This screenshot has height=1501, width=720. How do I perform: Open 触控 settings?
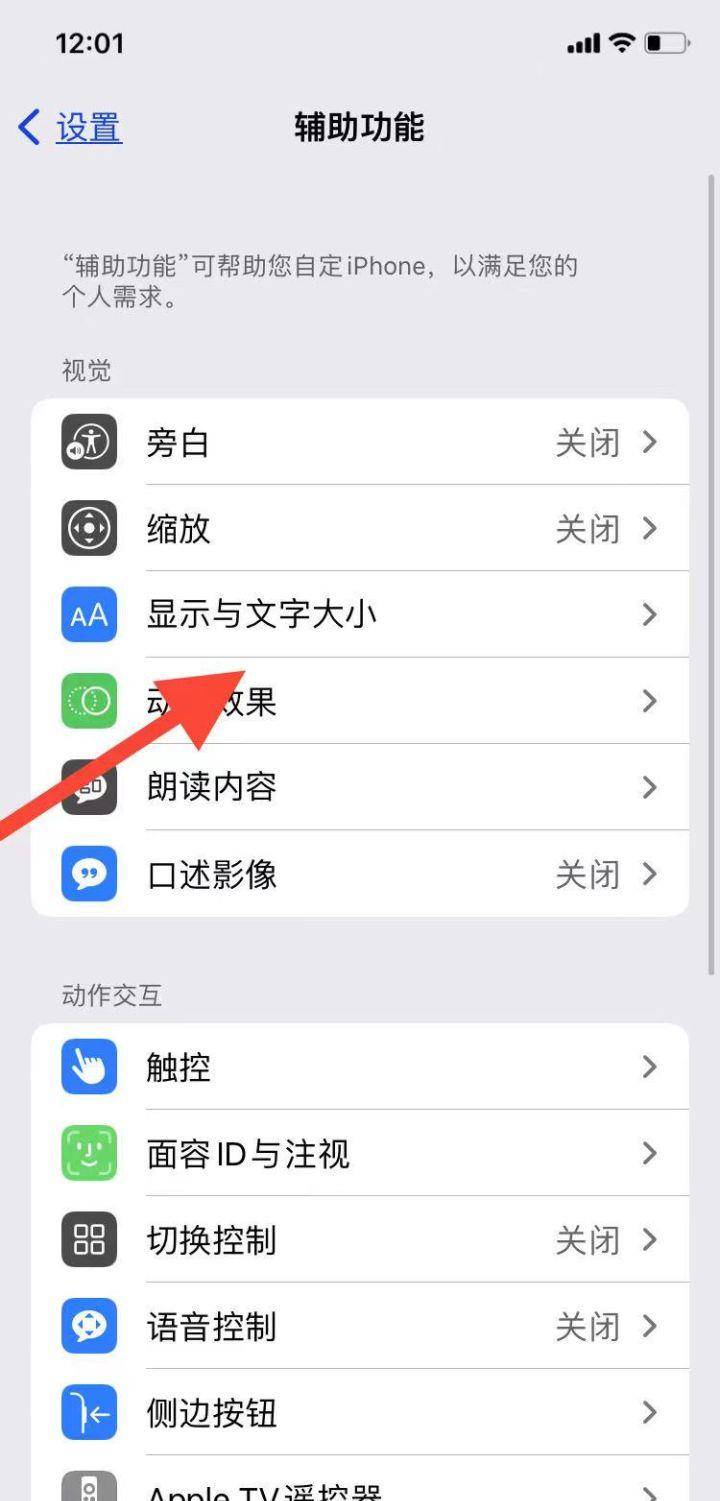coord(360,1067)
